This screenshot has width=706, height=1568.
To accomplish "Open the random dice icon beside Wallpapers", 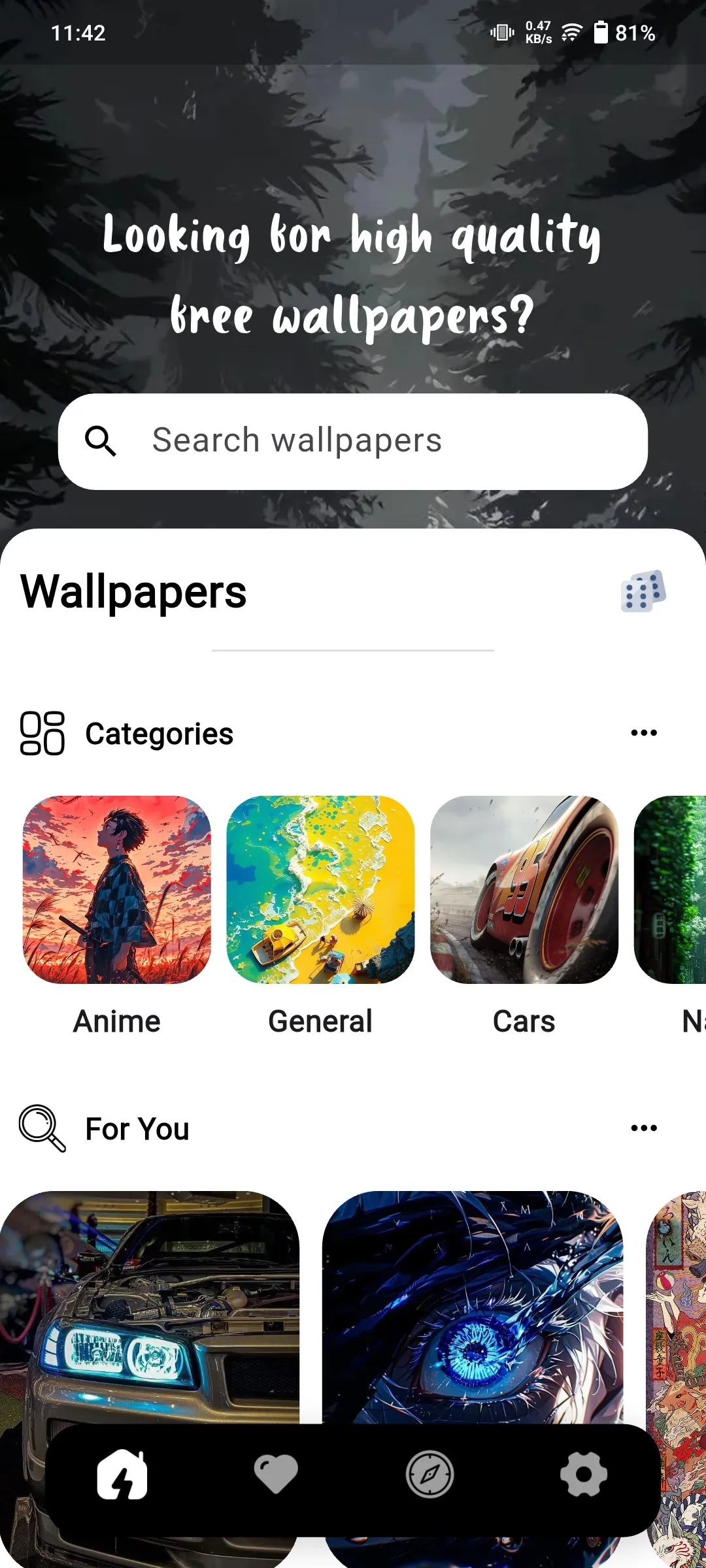I will tap(643, 591).
